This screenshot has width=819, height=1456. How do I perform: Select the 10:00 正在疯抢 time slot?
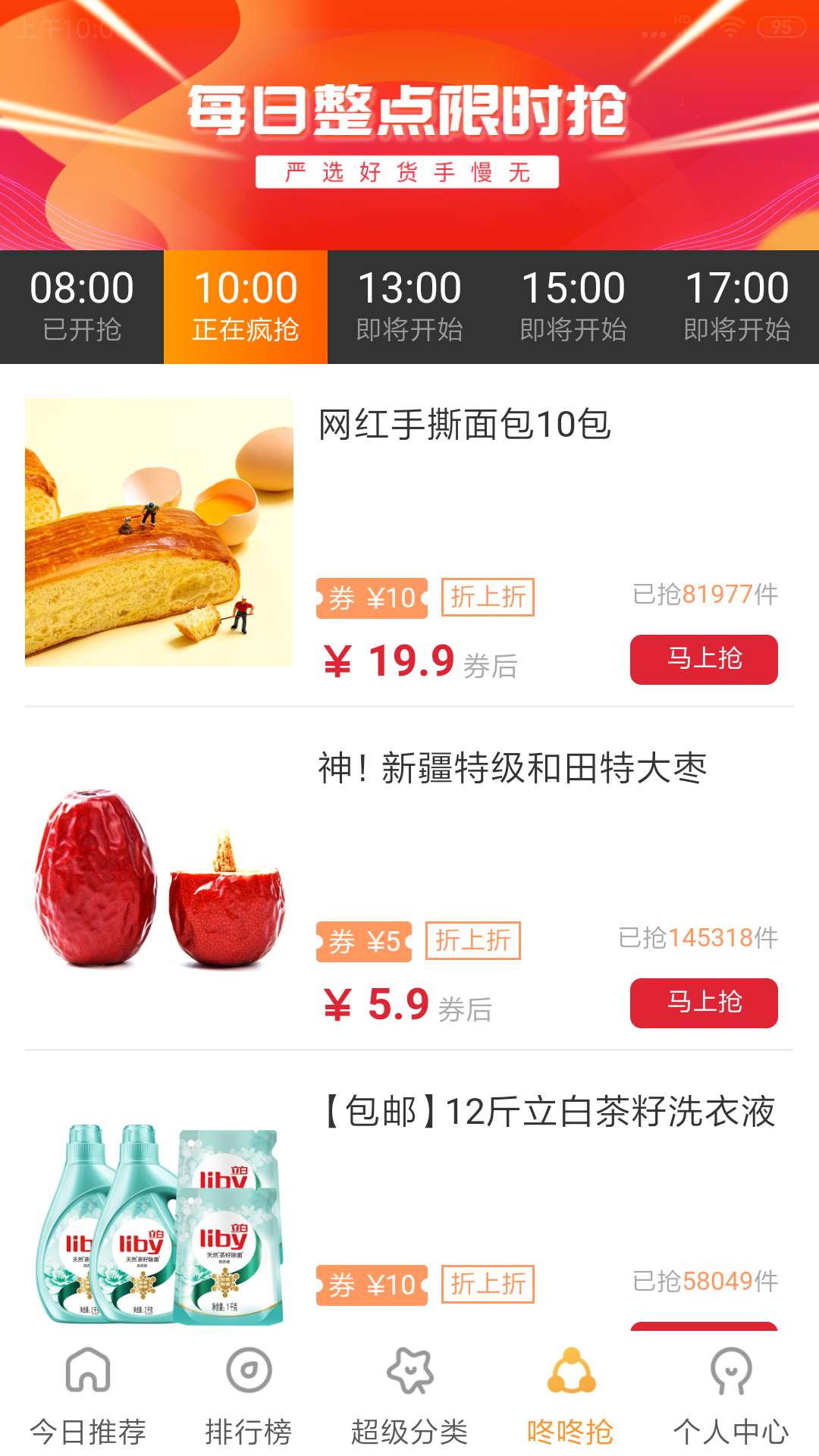click(246, 307)
